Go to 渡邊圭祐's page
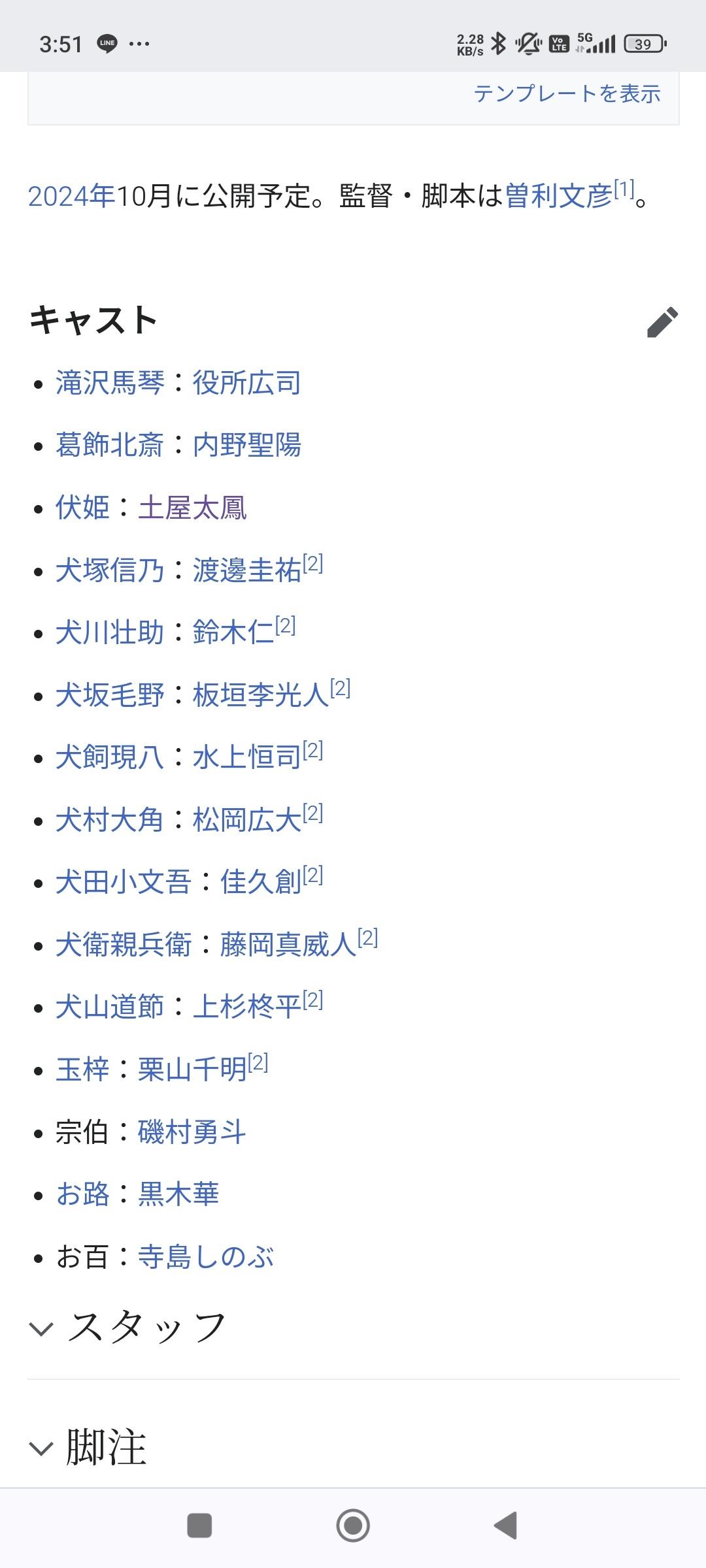Image resolution: width=706 pixels, height=1568 pixels. pos(246,571)
